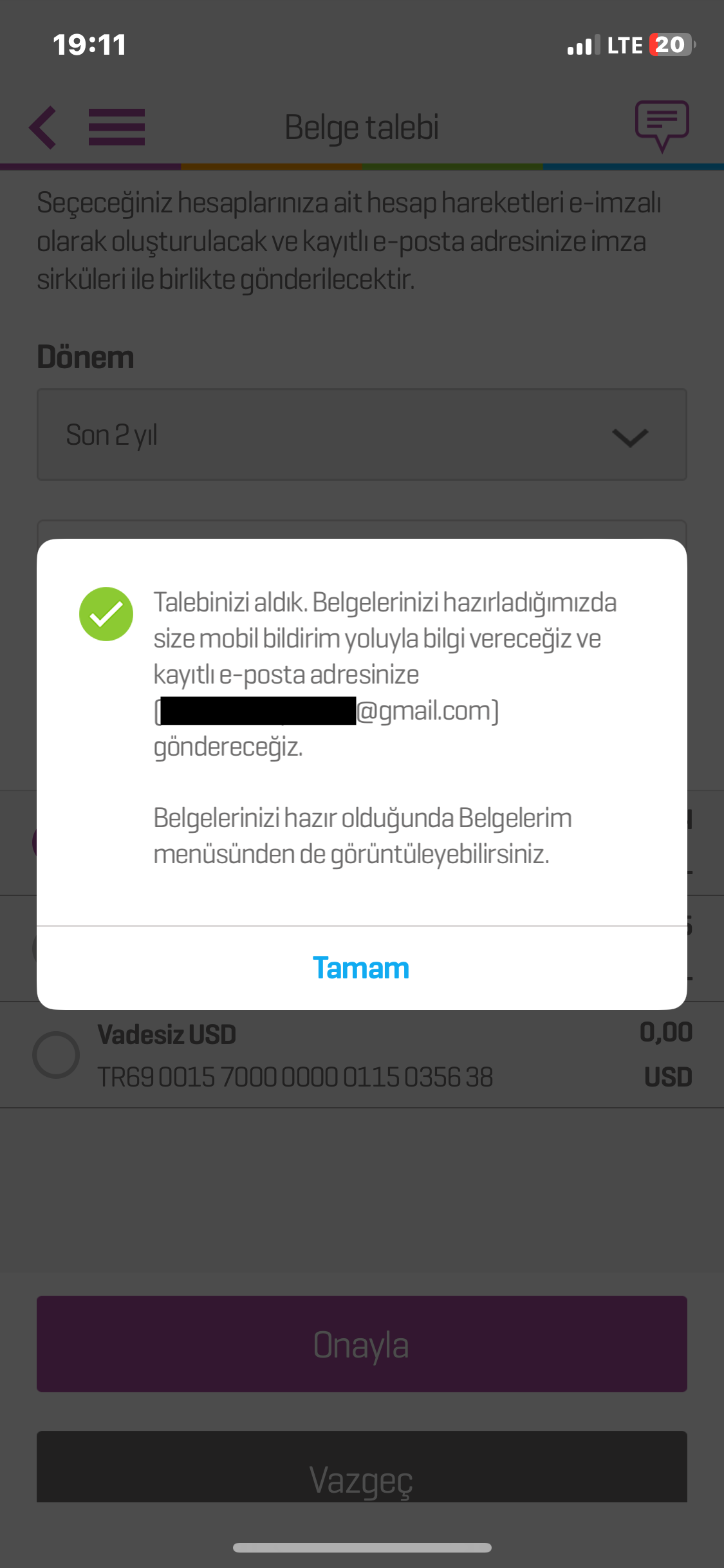Viewport: 724px width, 1568px height.
Task: Tap the home indicator bar at bottom
Action: pyautogui.click(x=362, y=1547)
